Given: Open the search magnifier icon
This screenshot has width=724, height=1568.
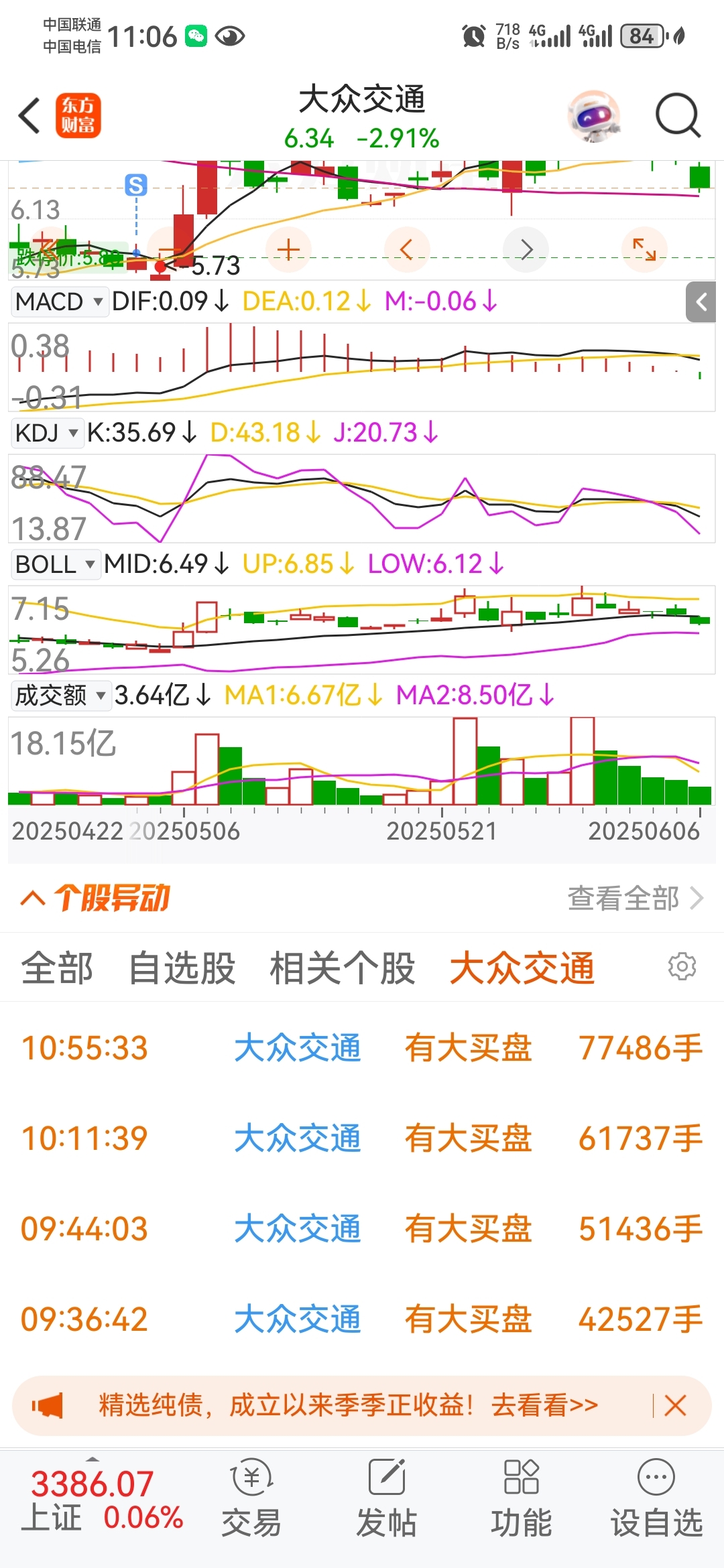Looking at the screenshot, I should tap(678, 116).
